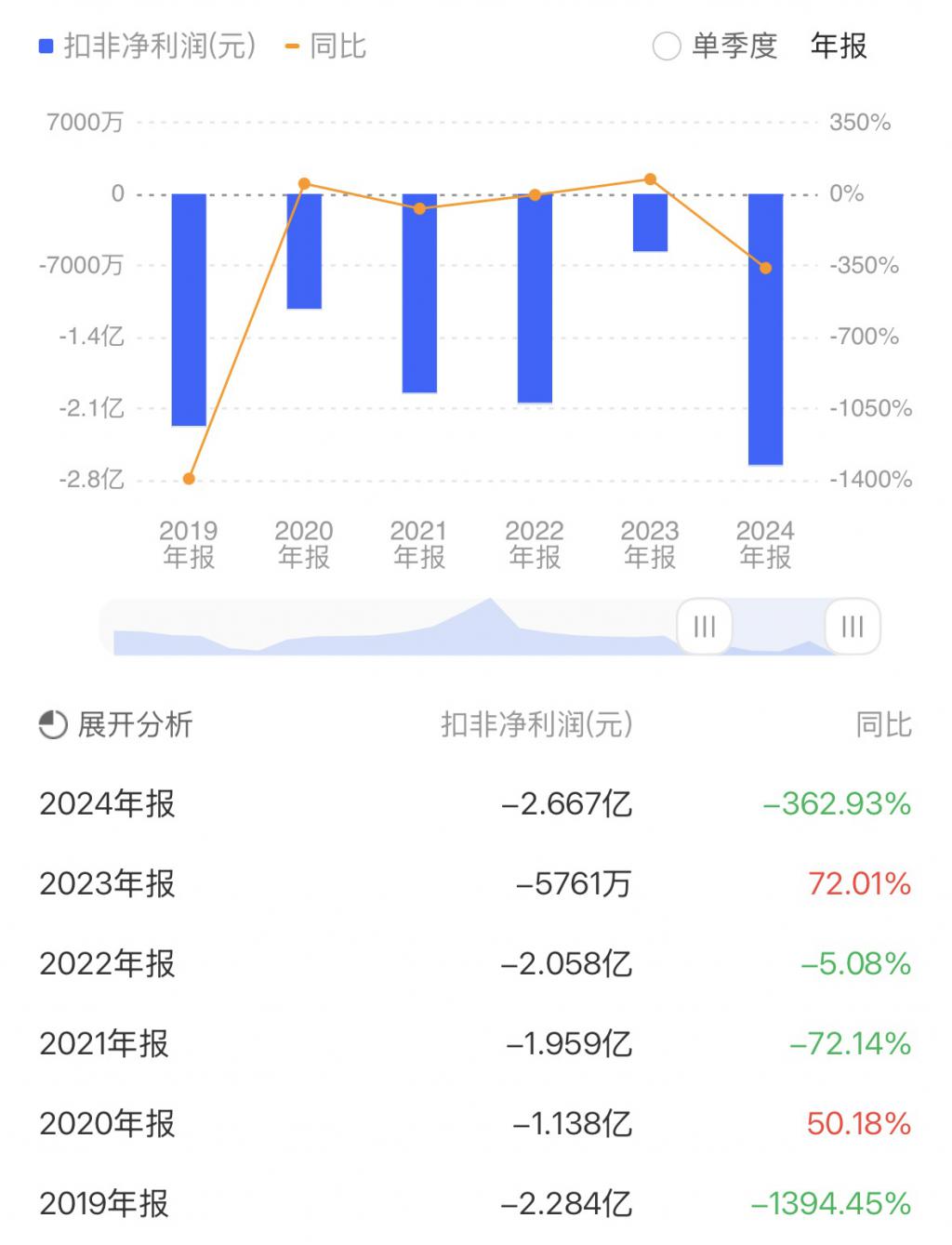Tap the right handle of range slider

tap(852, 627)
